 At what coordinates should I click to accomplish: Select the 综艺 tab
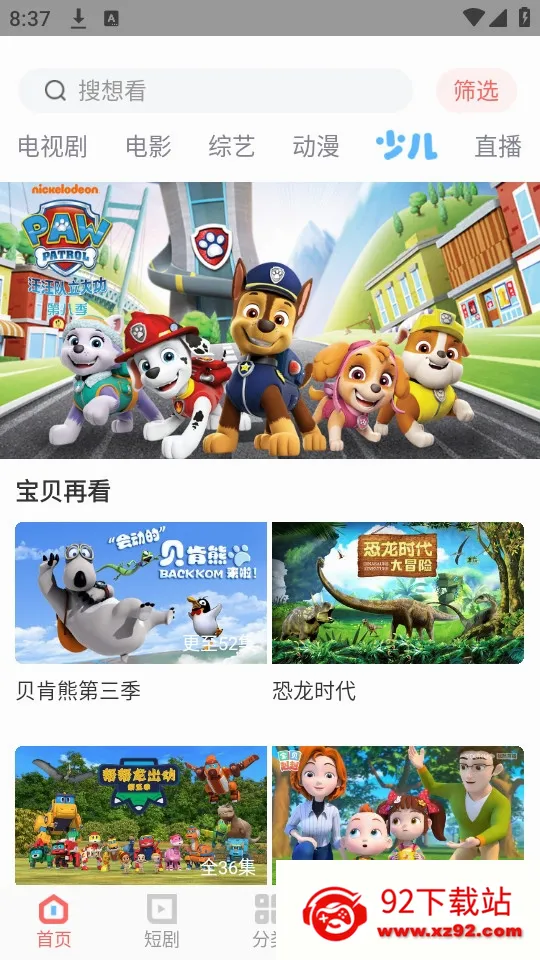[231, 147]
